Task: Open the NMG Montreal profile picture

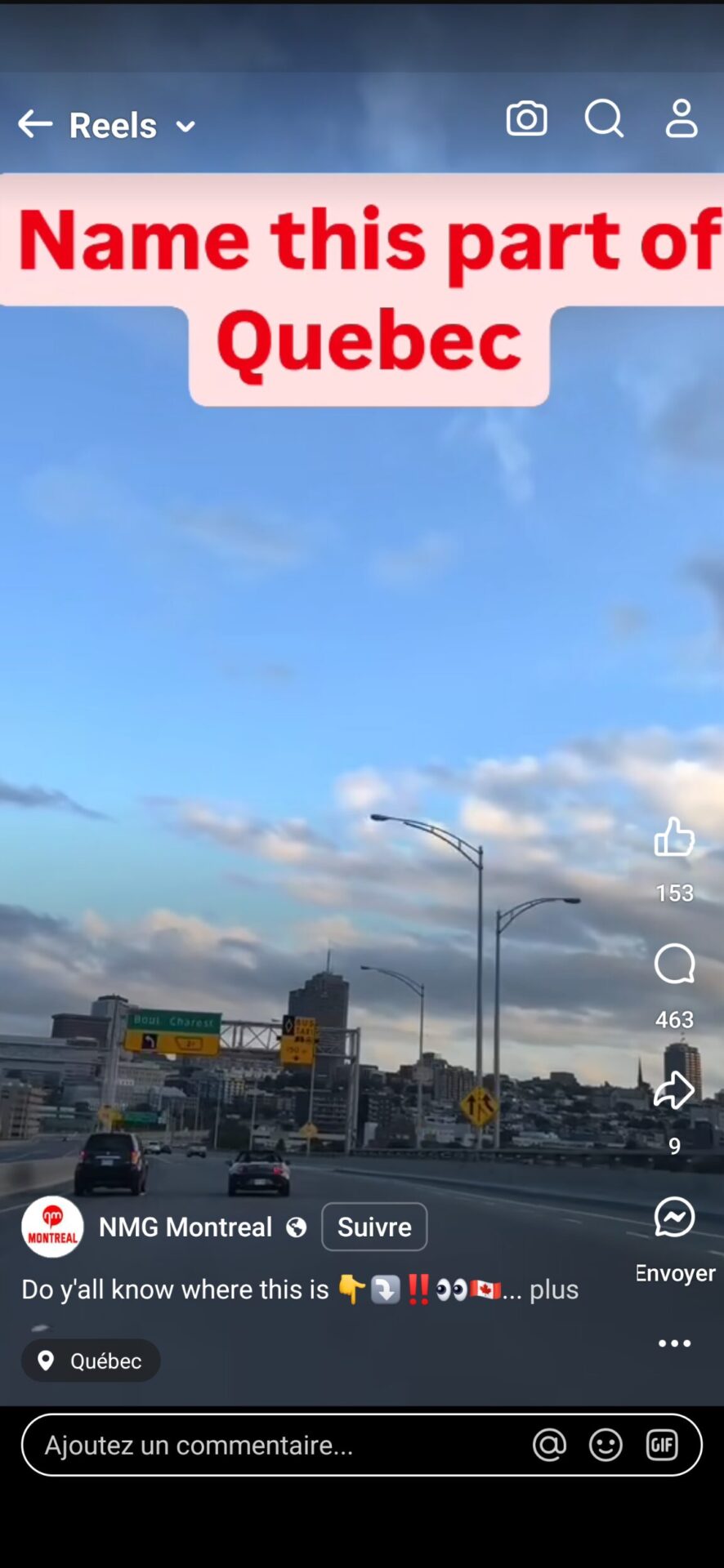Action: [52, 1227]
